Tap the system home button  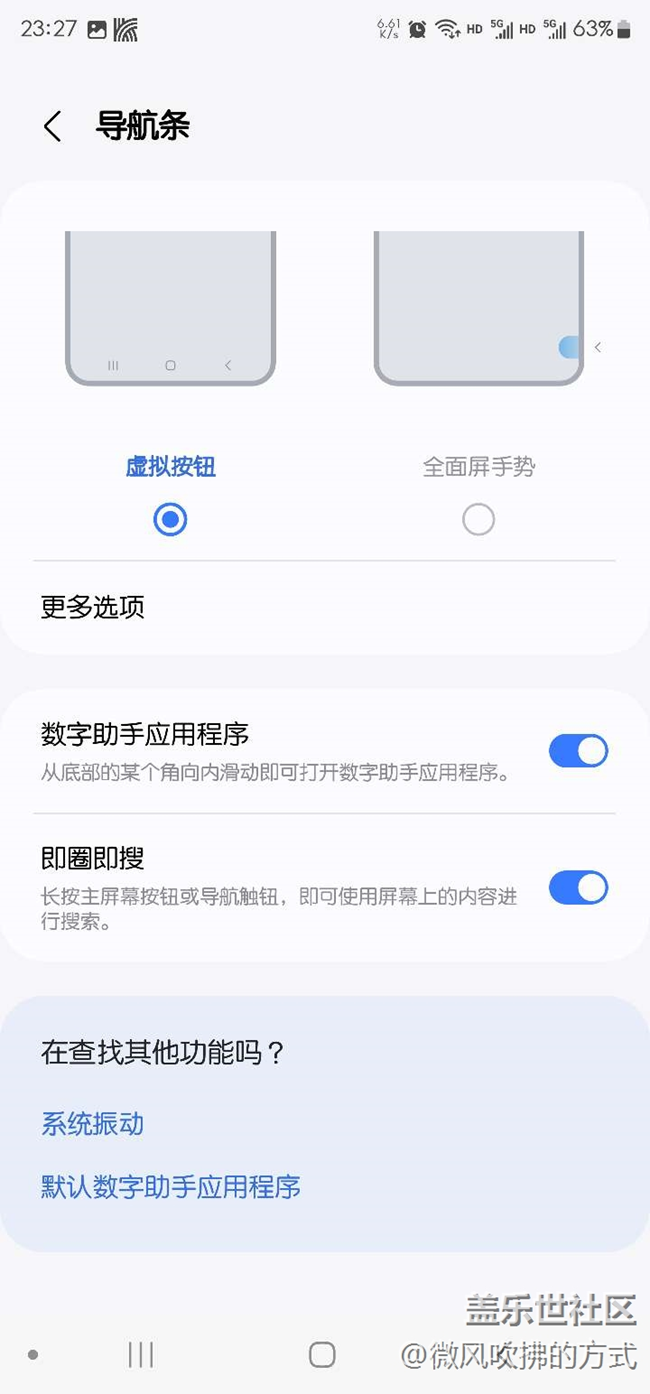[x=322, y=1355]
